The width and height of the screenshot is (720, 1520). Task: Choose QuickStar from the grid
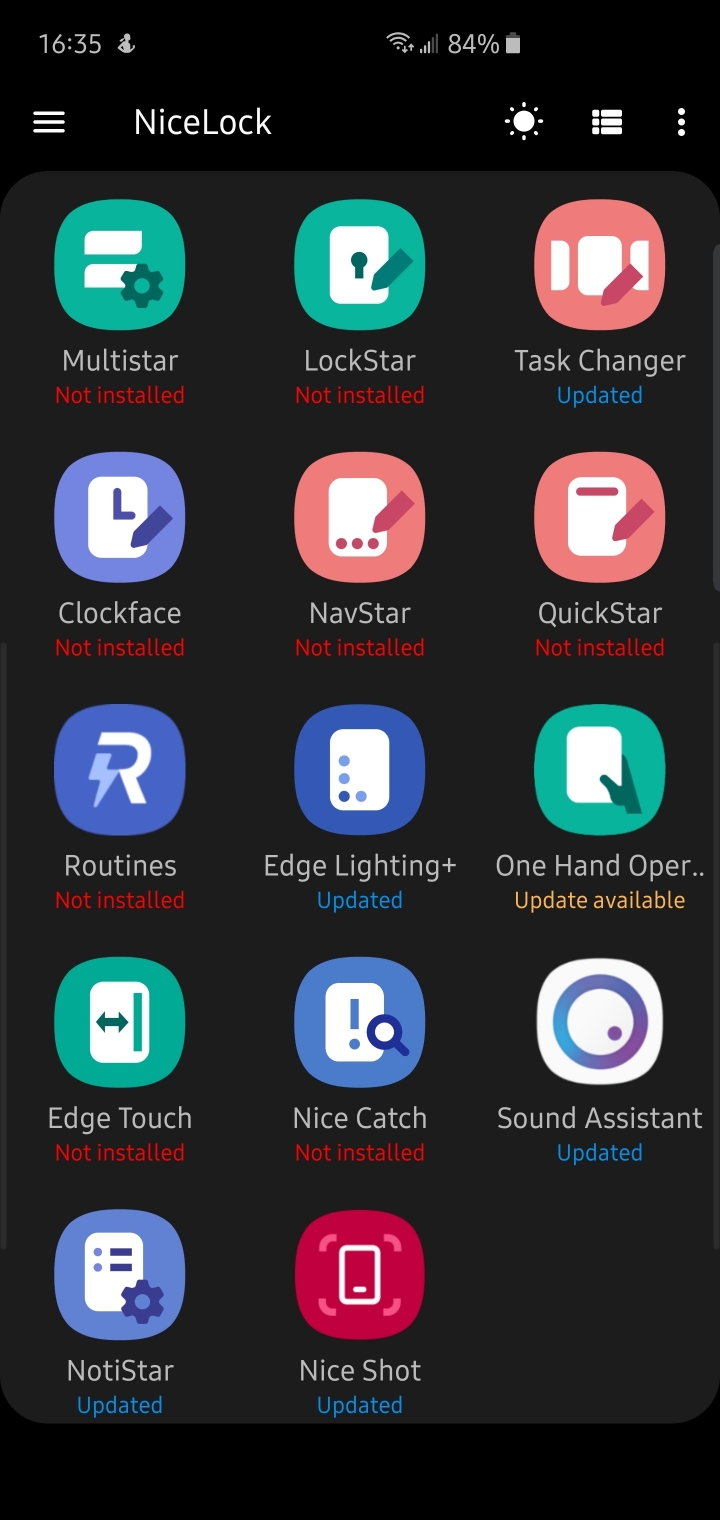click(600, 518)
